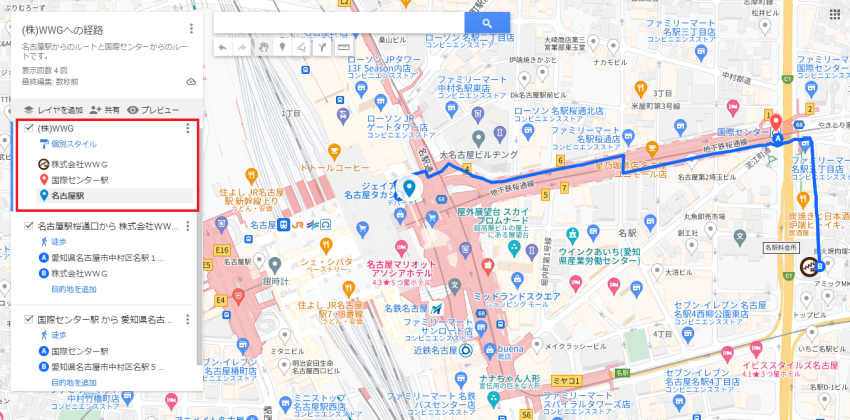Open 個別スタイル style settings
This screenshot has width=850, height=420.
[67, 144]
